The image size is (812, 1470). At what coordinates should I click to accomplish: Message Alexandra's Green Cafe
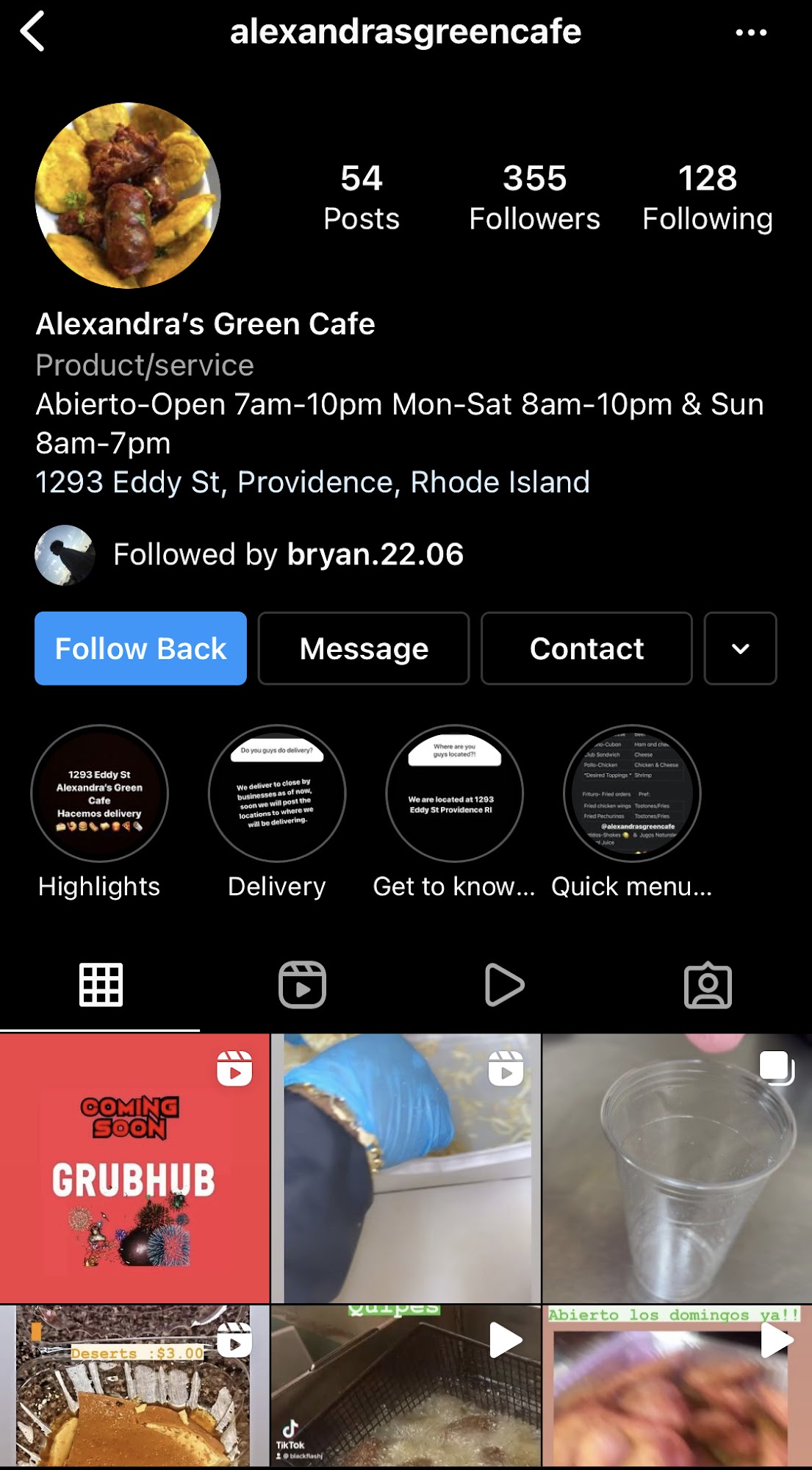(x=364, y=648)
